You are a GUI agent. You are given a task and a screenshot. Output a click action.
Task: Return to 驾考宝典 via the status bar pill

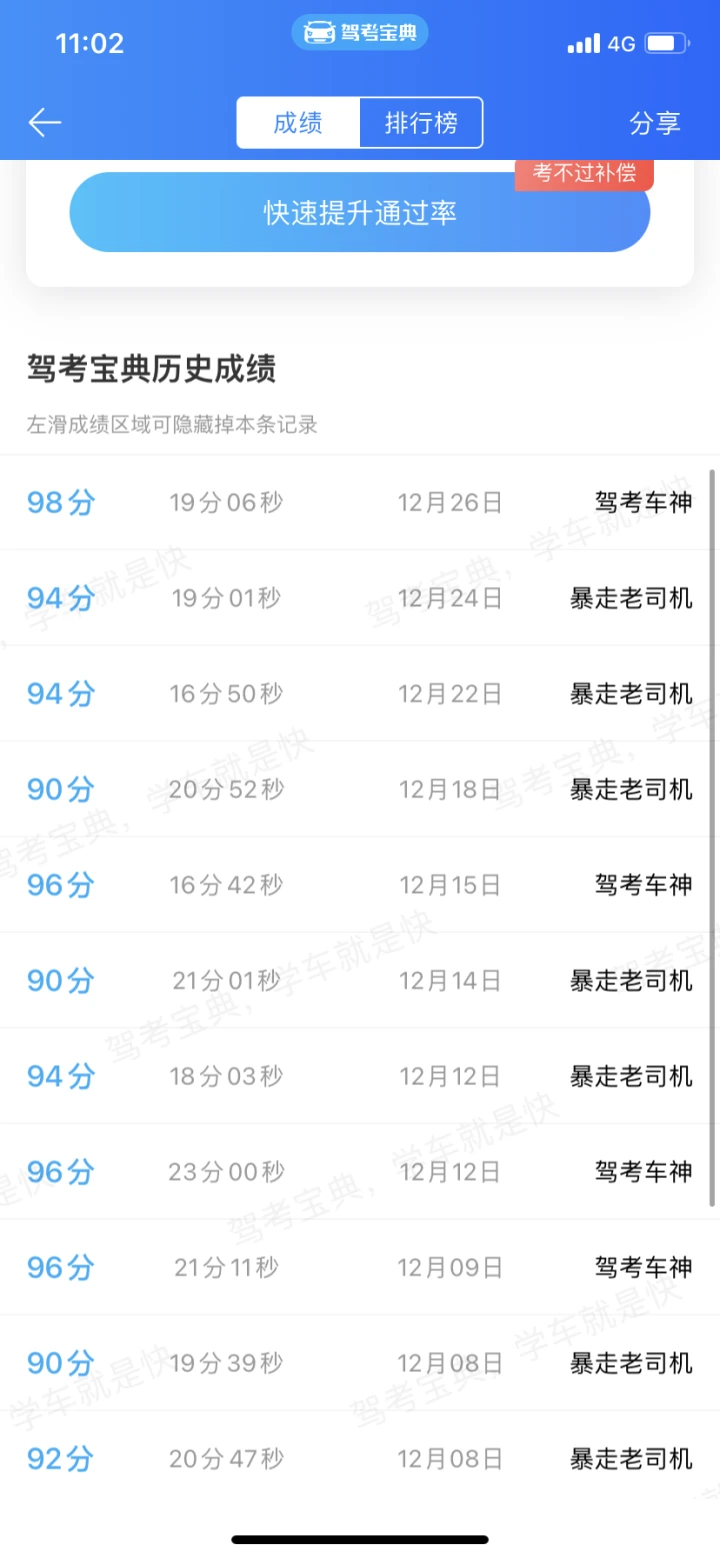360,33
